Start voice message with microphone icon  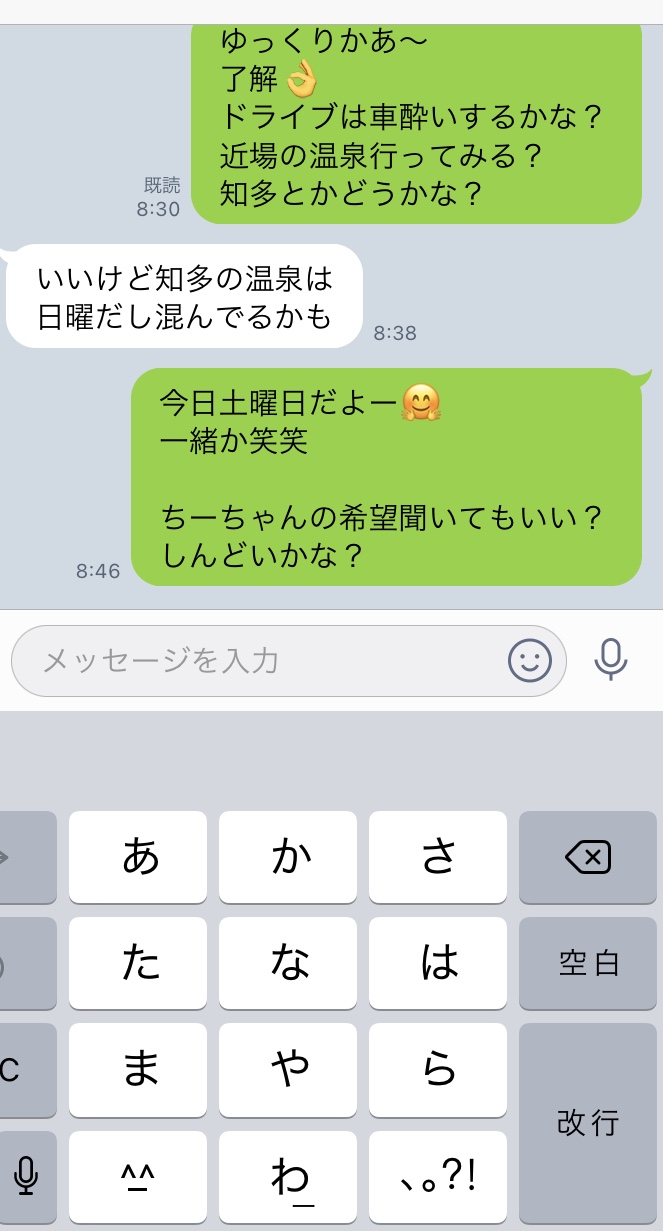(611, 660)
